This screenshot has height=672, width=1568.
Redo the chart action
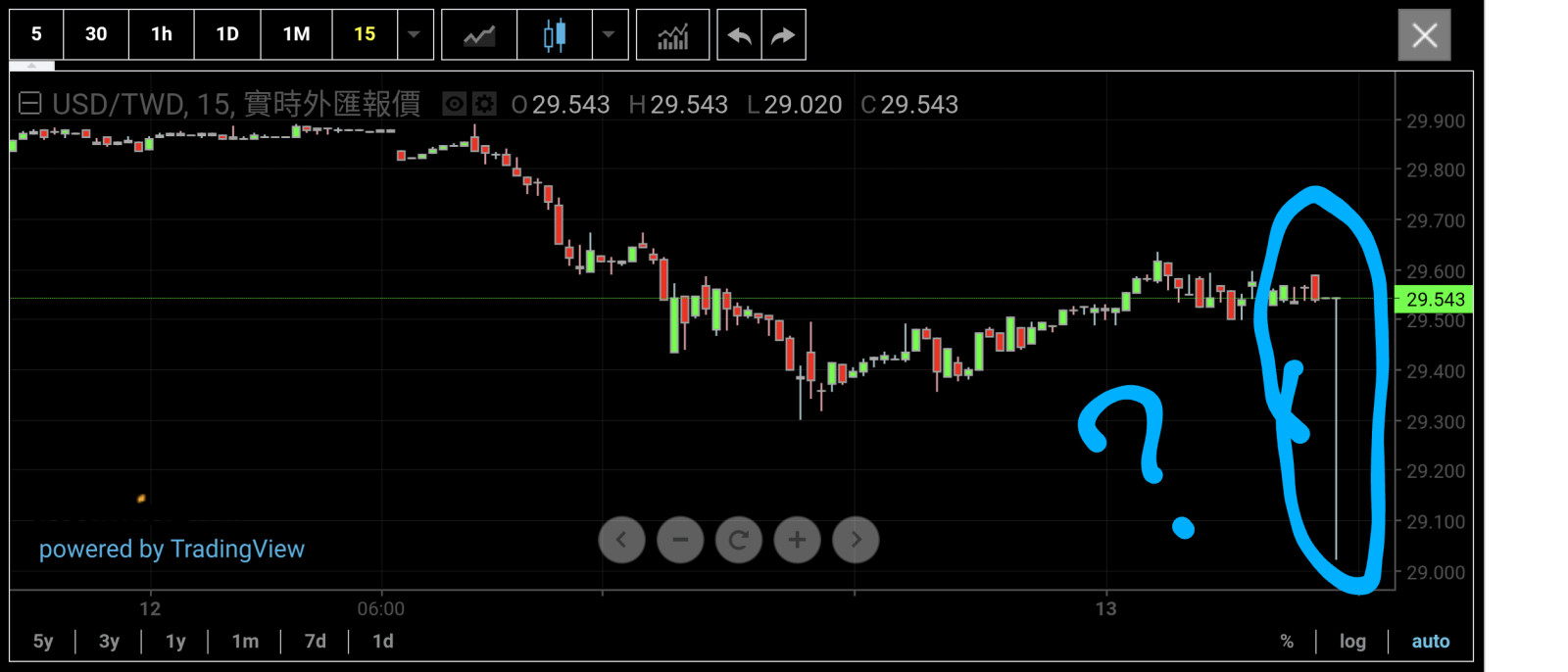tap(783, 35)
